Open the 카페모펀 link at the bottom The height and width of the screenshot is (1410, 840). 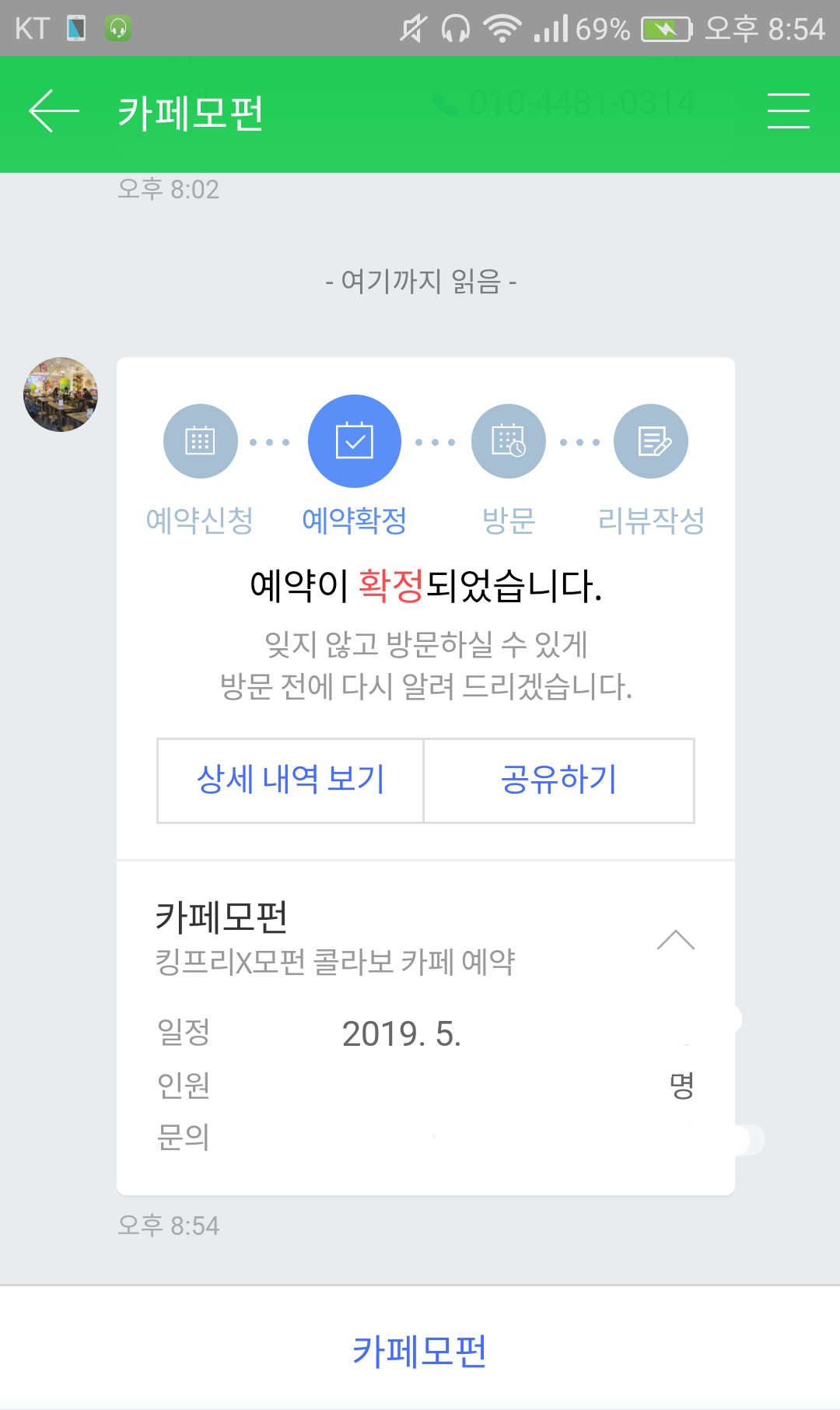(x=420, y=1350)
